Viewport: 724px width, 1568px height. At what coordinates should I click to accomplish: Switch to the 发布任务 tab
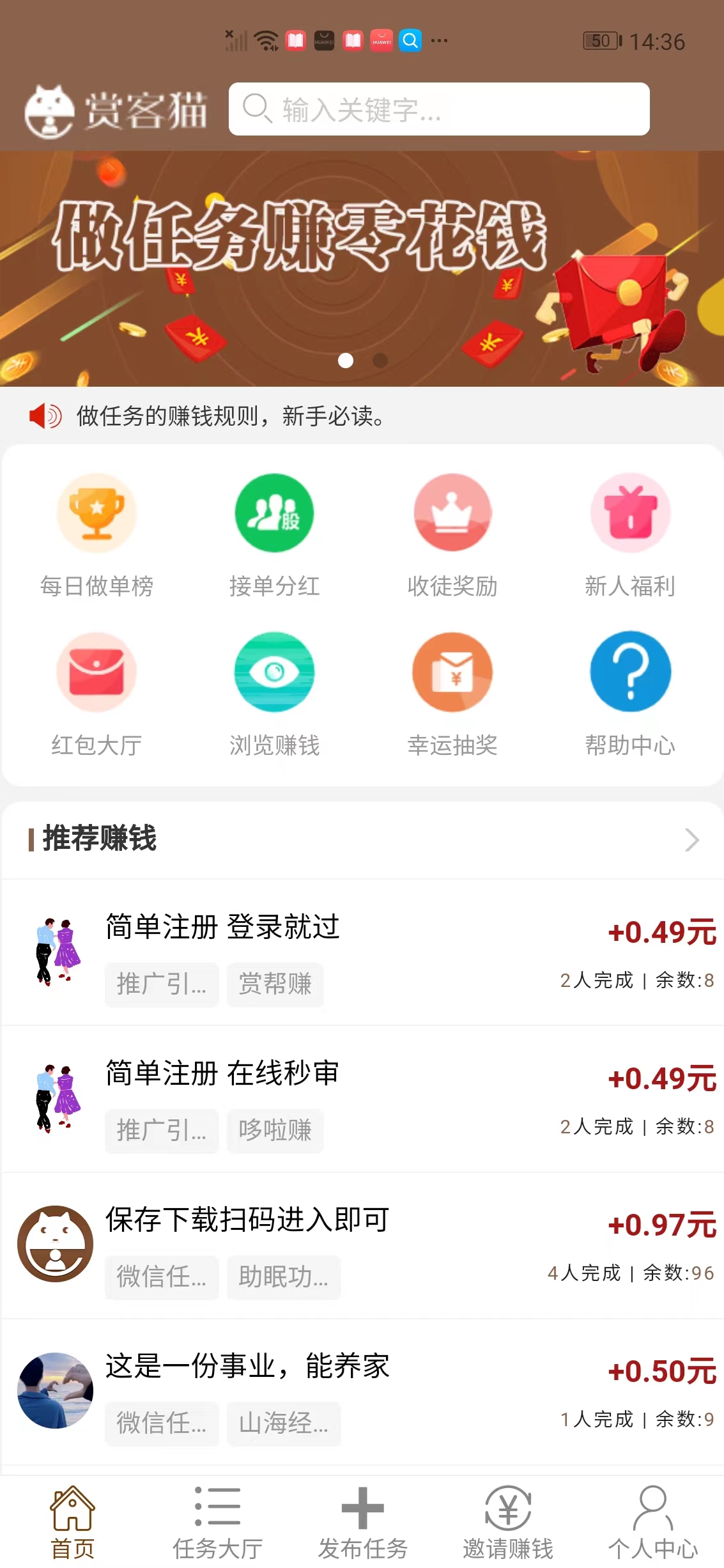362,1523
